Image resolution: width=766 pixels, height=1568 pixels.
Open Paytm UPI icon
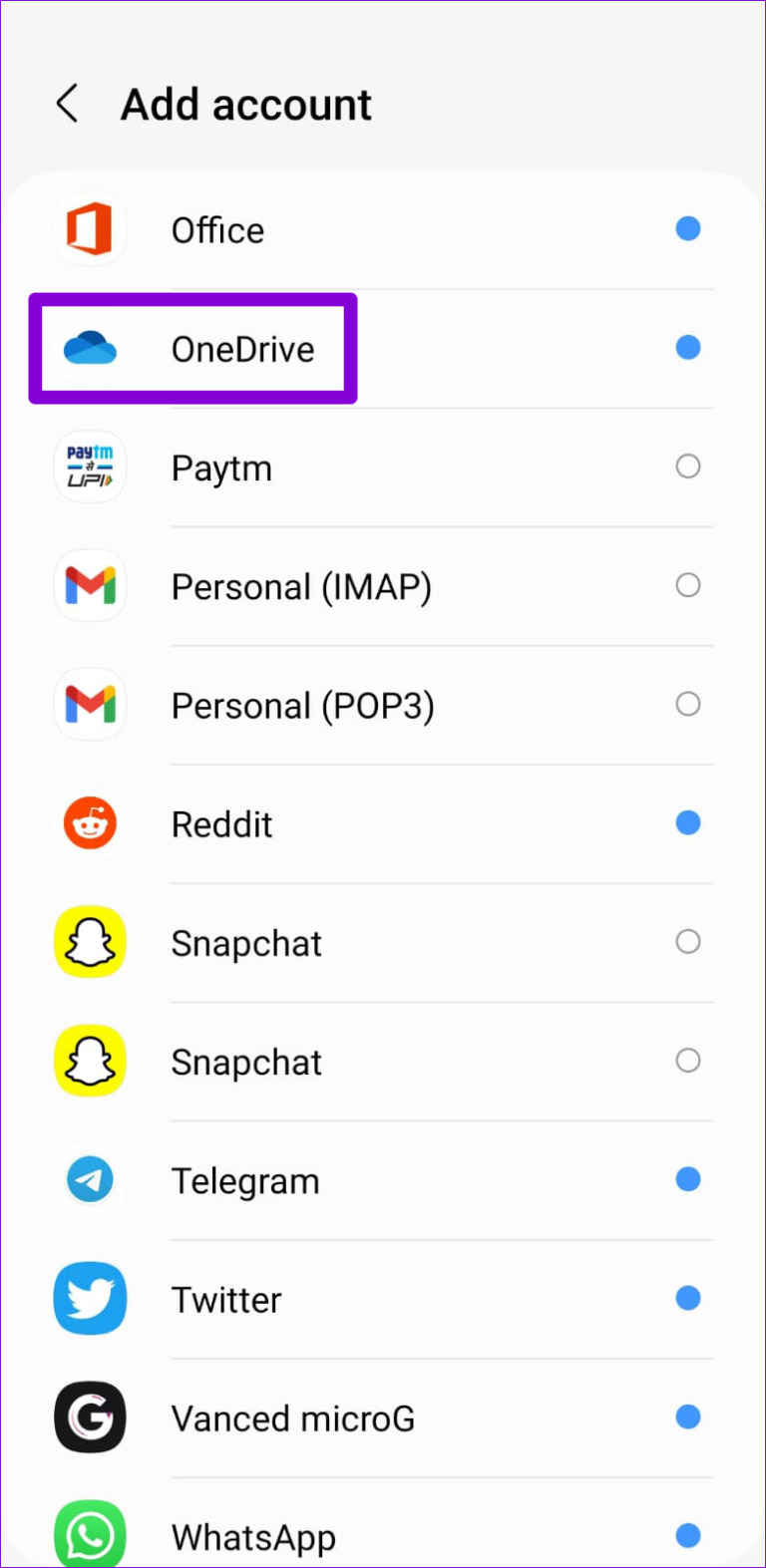(90, 467)
